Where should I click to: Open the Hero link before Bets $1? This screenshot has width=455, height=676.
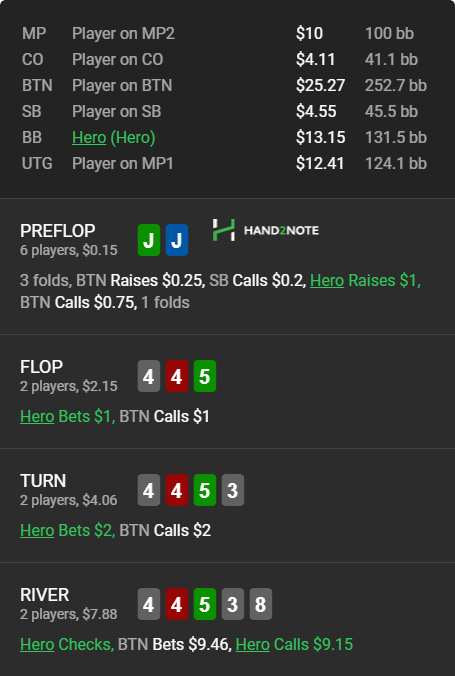click(x=37, y=417)
